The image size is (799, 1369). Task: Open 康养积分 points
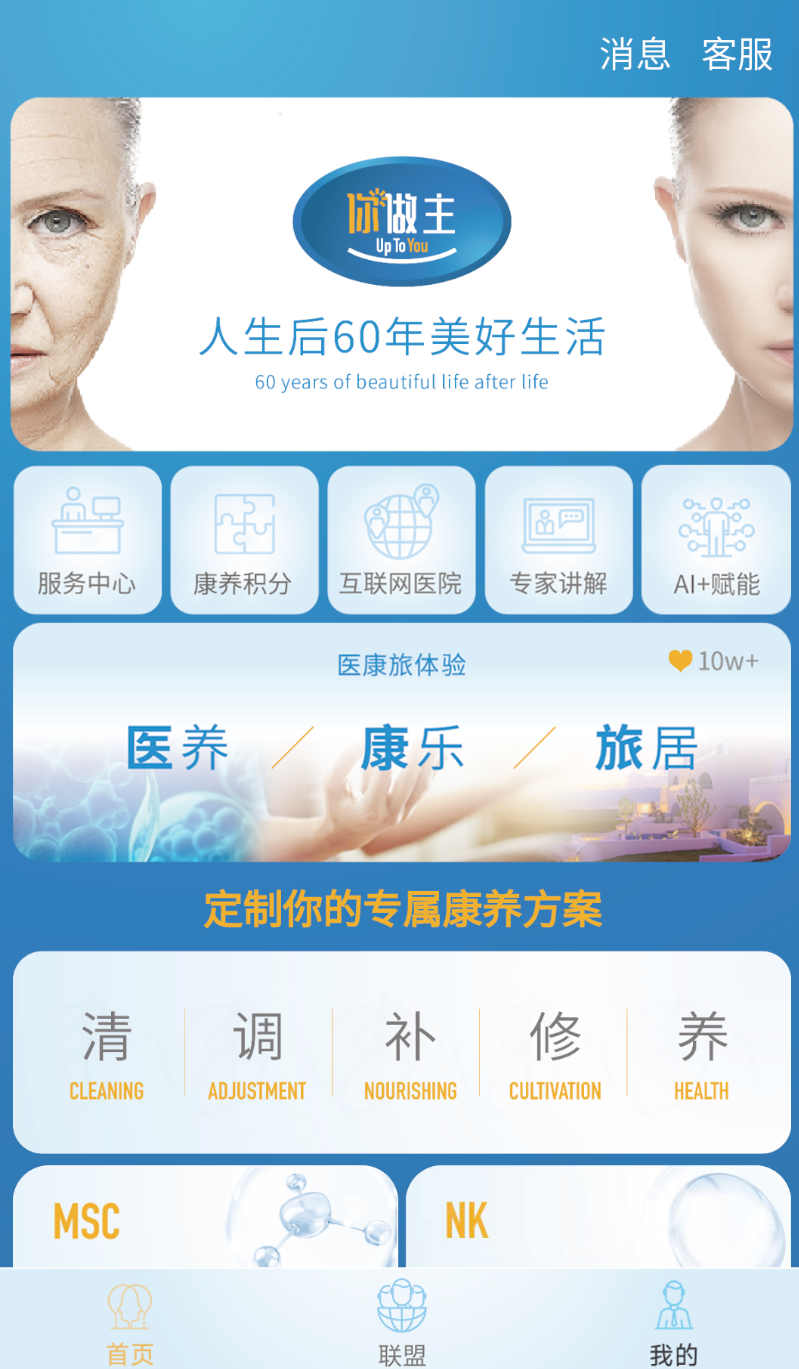point(244,540)
